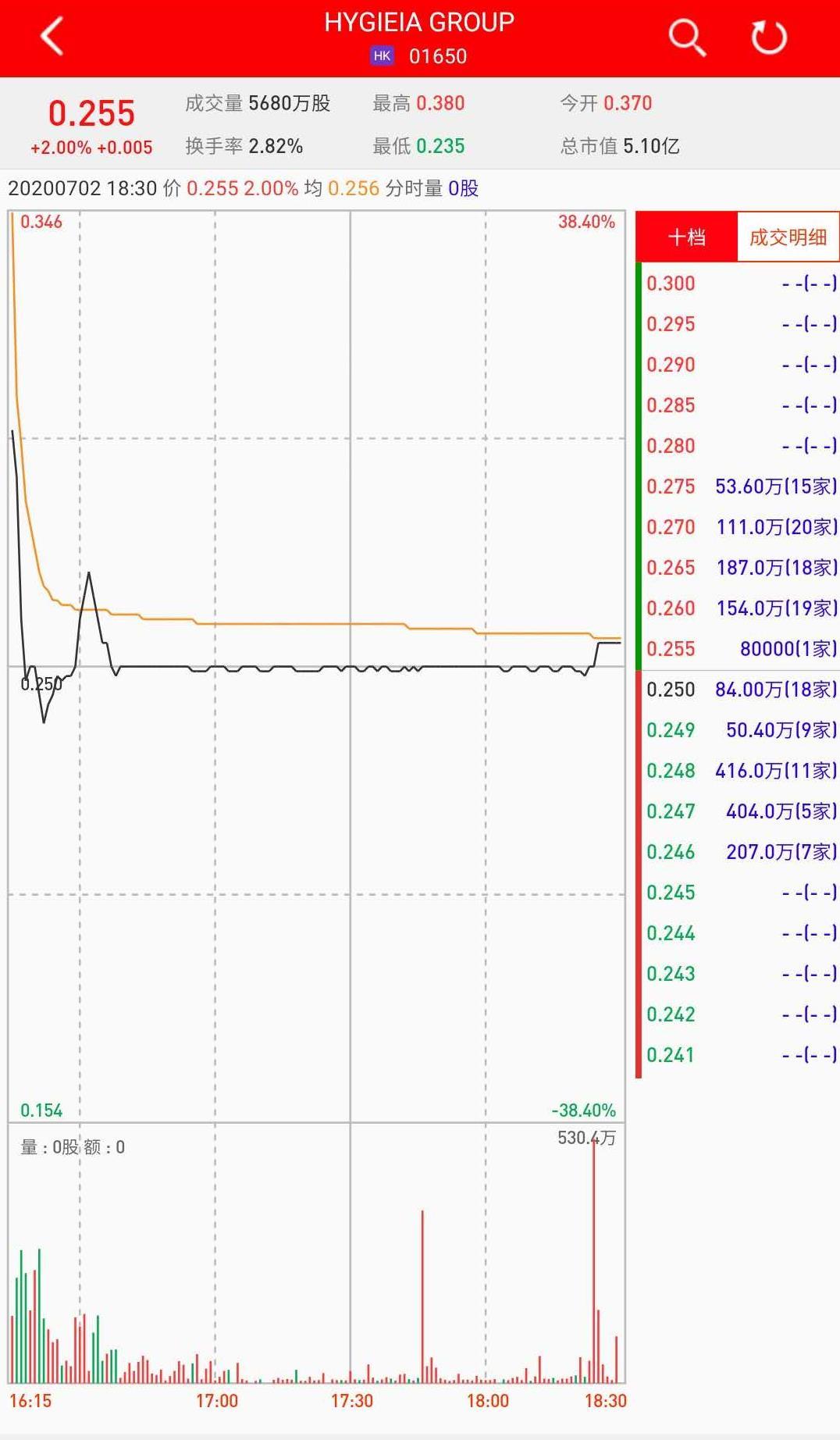Refresh the HYGIEIA GROUP quote
Screen dimensions: 840x1440
[x=768, y=37]
